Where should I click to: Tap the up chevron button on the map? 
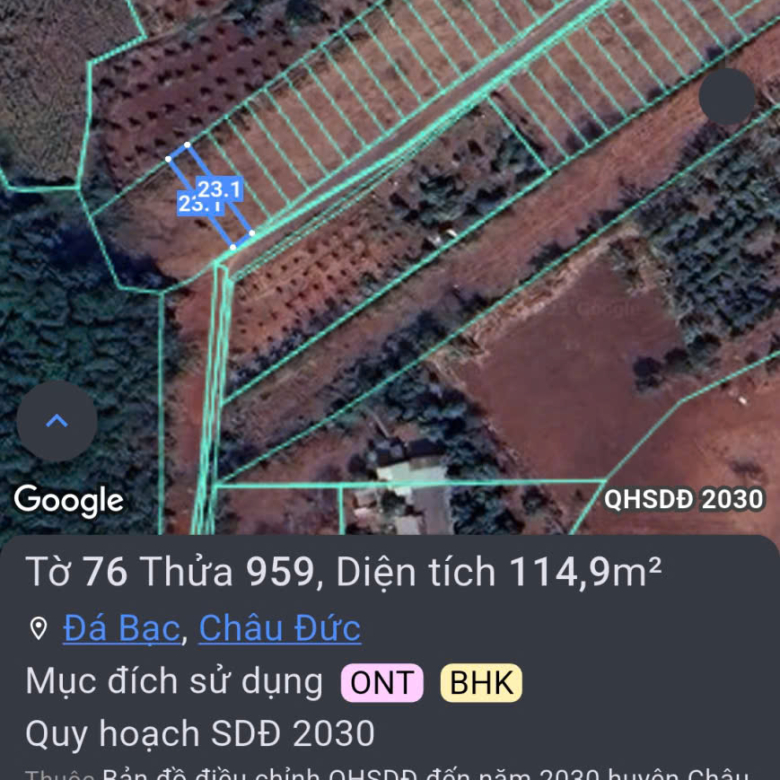pos(57,421)
